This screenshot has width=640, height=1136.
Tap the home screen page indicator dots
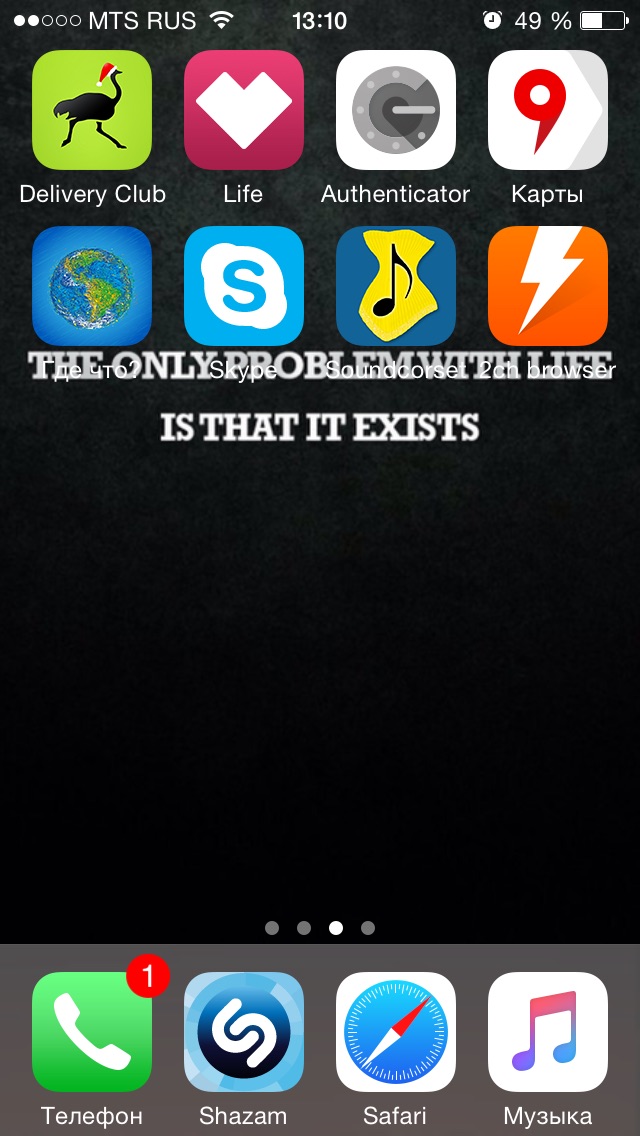tap(320, 928)
